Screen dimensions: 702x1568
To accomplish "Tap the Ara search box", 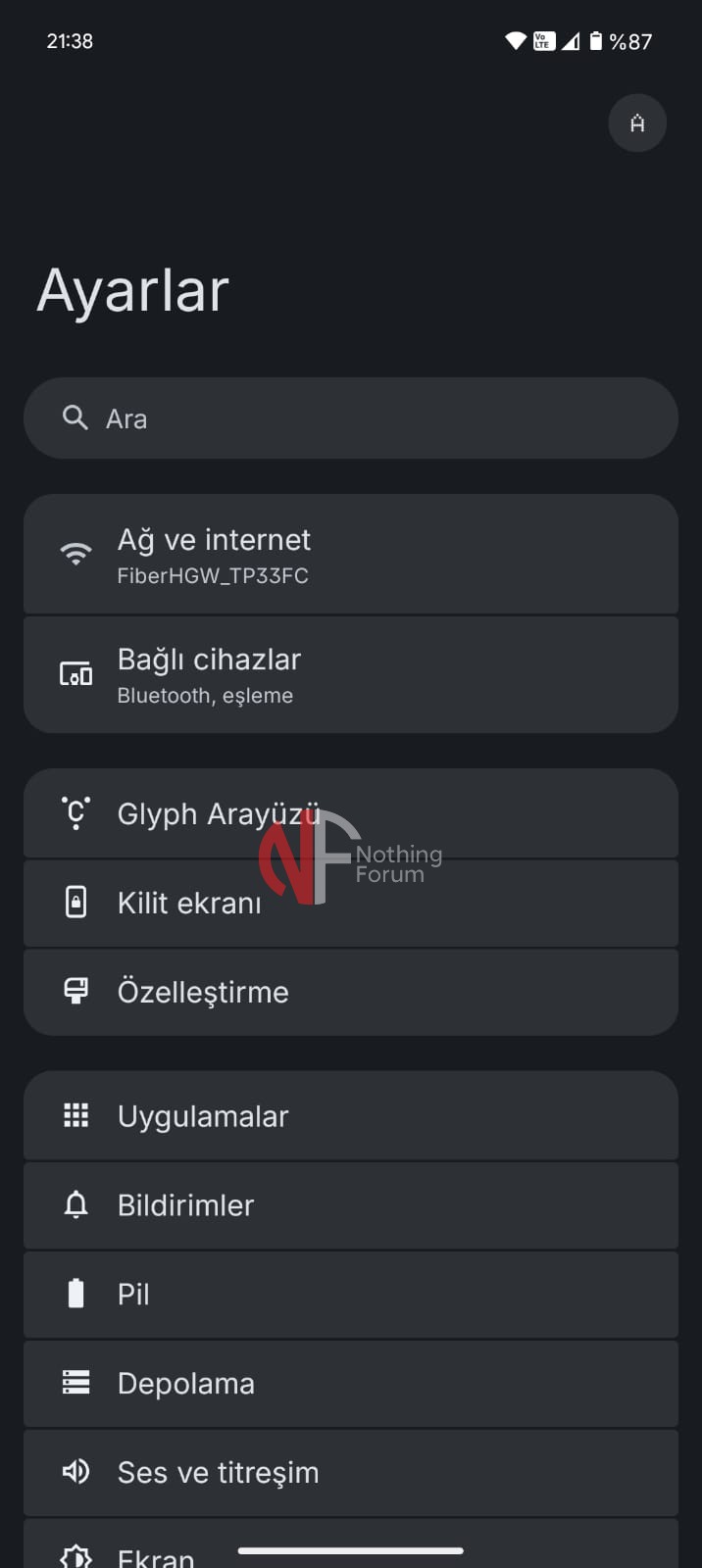I will pyautogui.click(x=351, y=418).
